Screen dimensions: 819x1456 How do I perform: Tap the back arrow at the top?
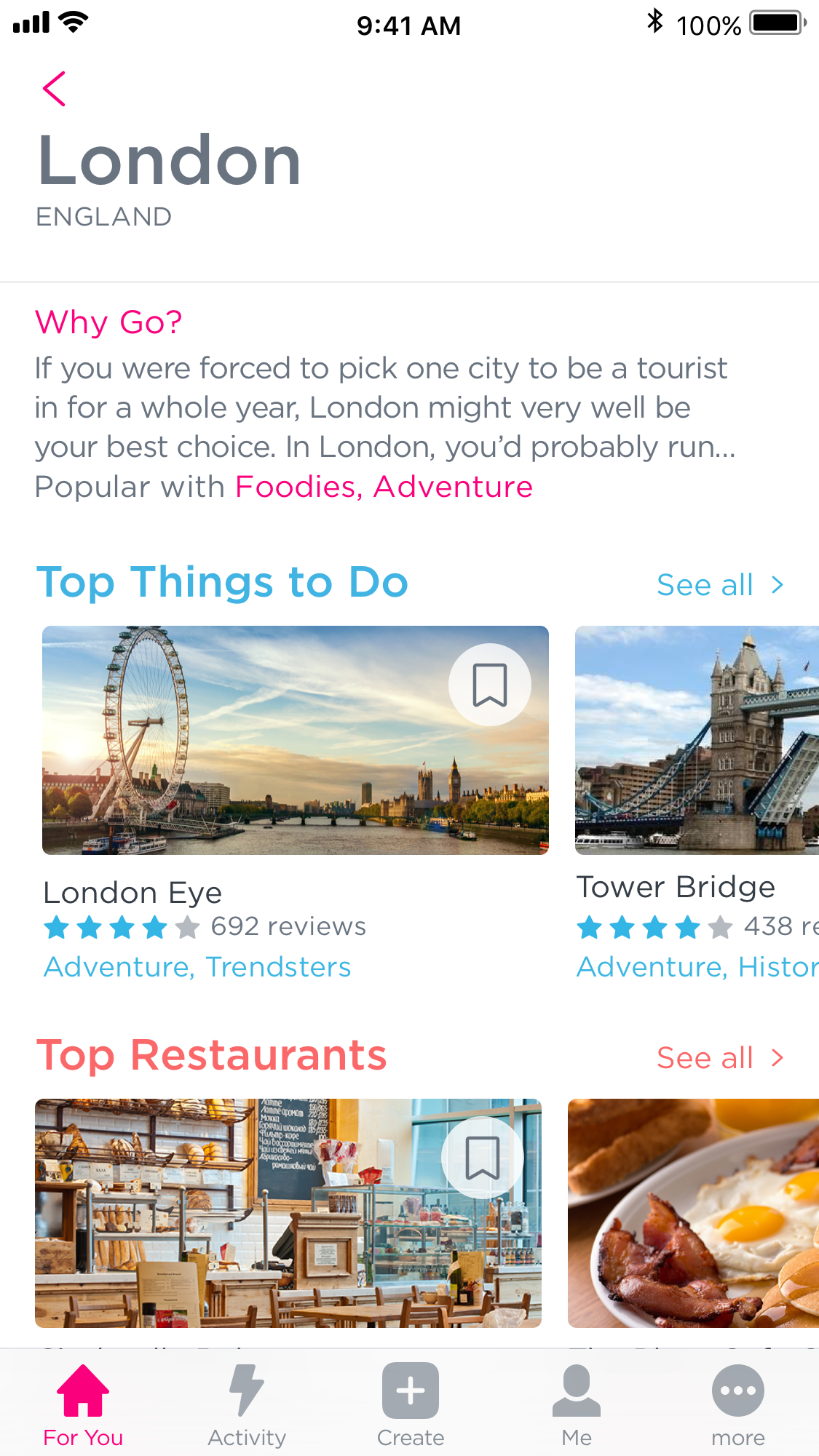(x=55, y=88)
